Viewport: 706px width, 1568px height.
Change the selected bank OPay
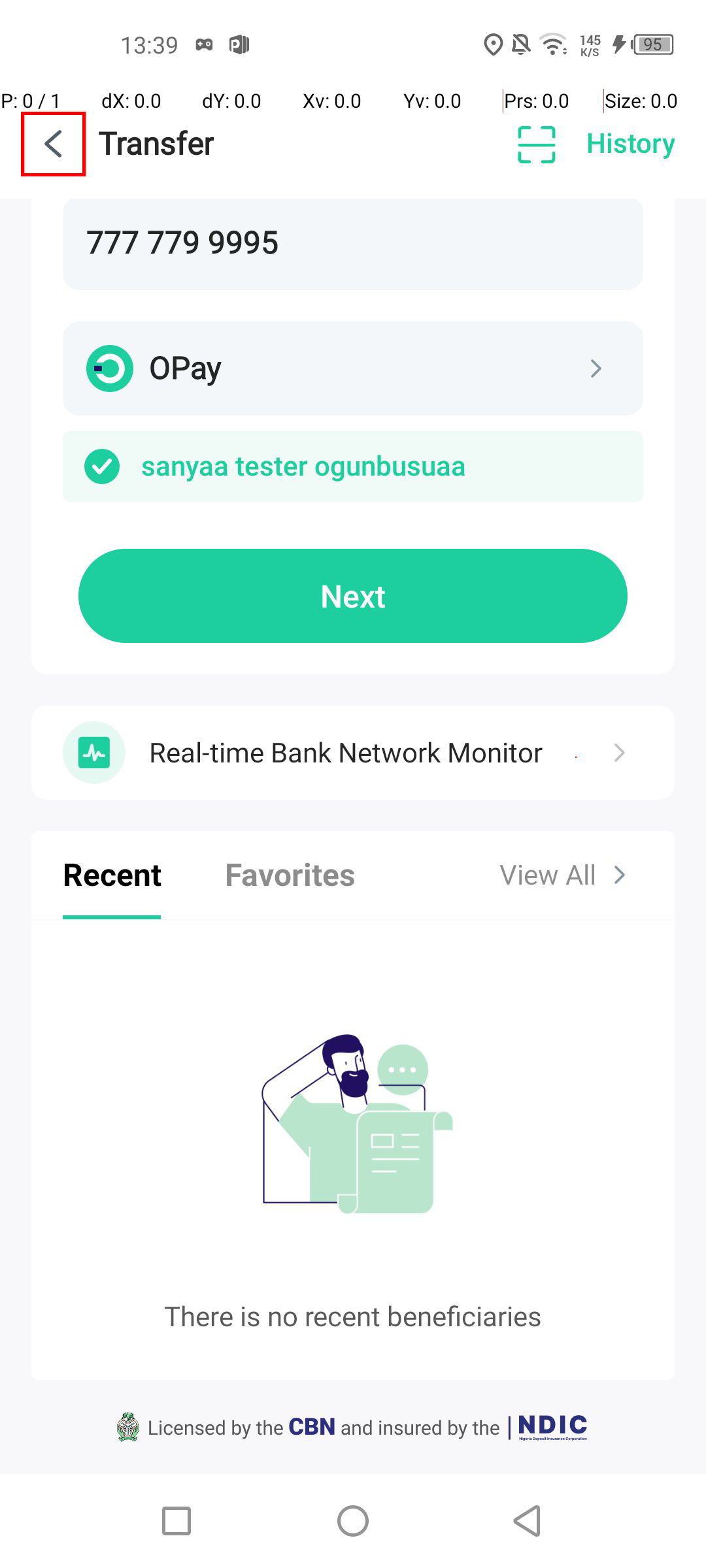point(352,368)
